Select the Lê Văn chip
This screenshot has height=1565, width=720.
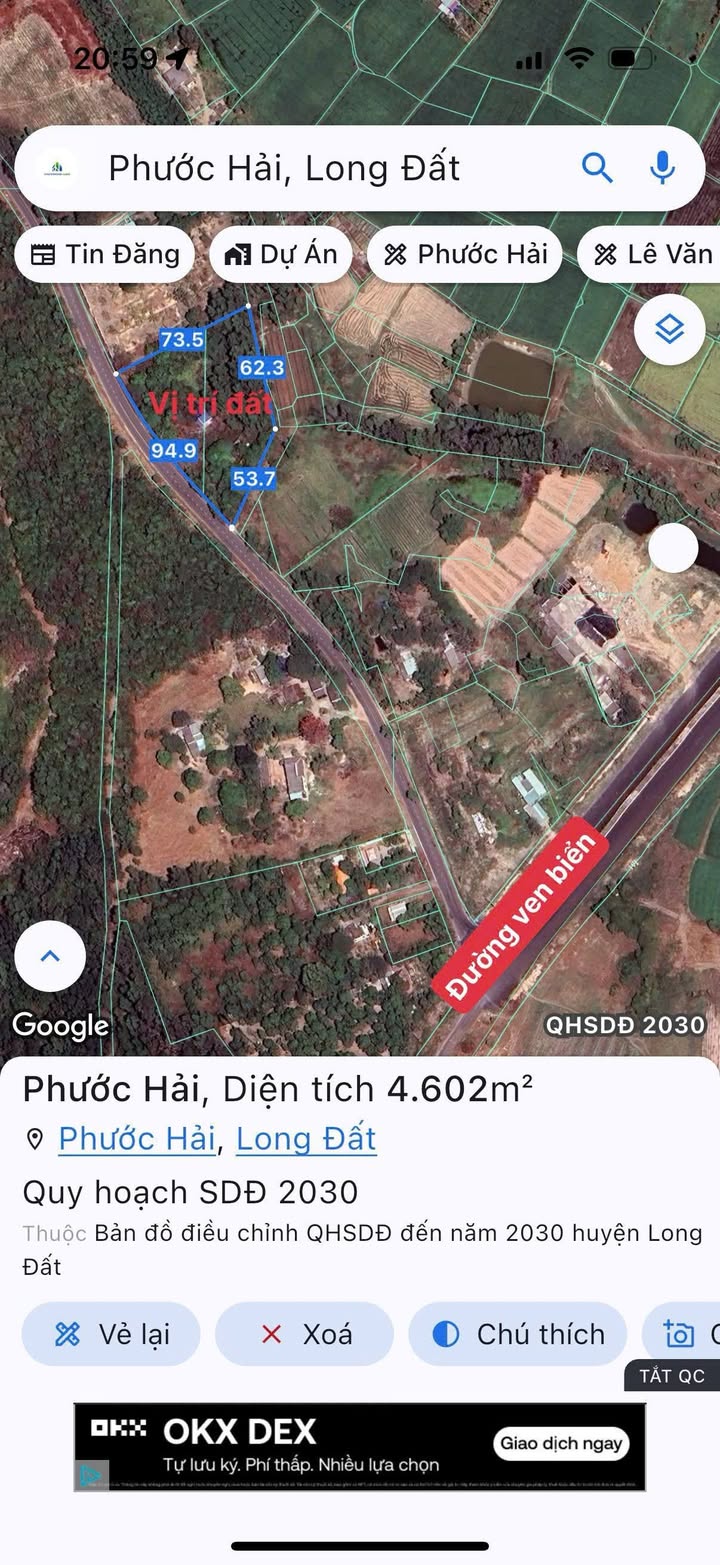pyautogui.click(x=649, y=254)
